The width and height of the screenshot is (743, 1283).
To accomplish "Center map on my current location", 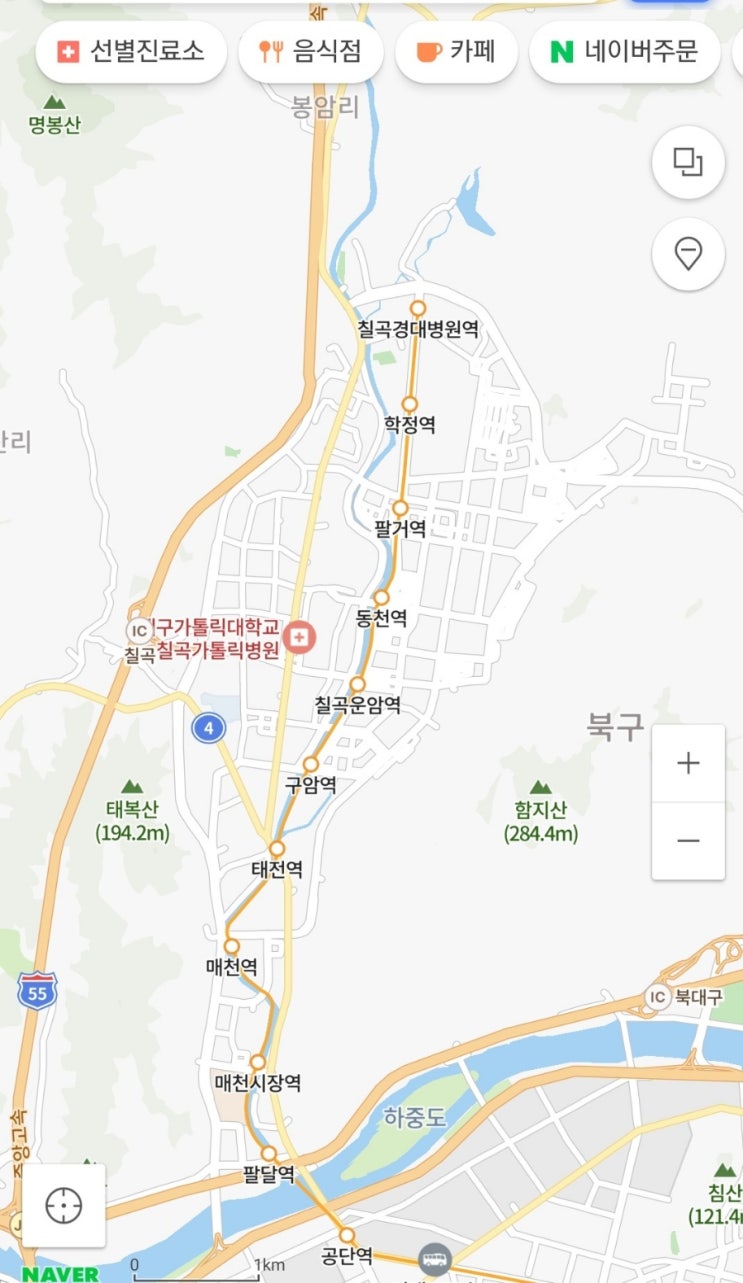I will [x=64, y=1205].
